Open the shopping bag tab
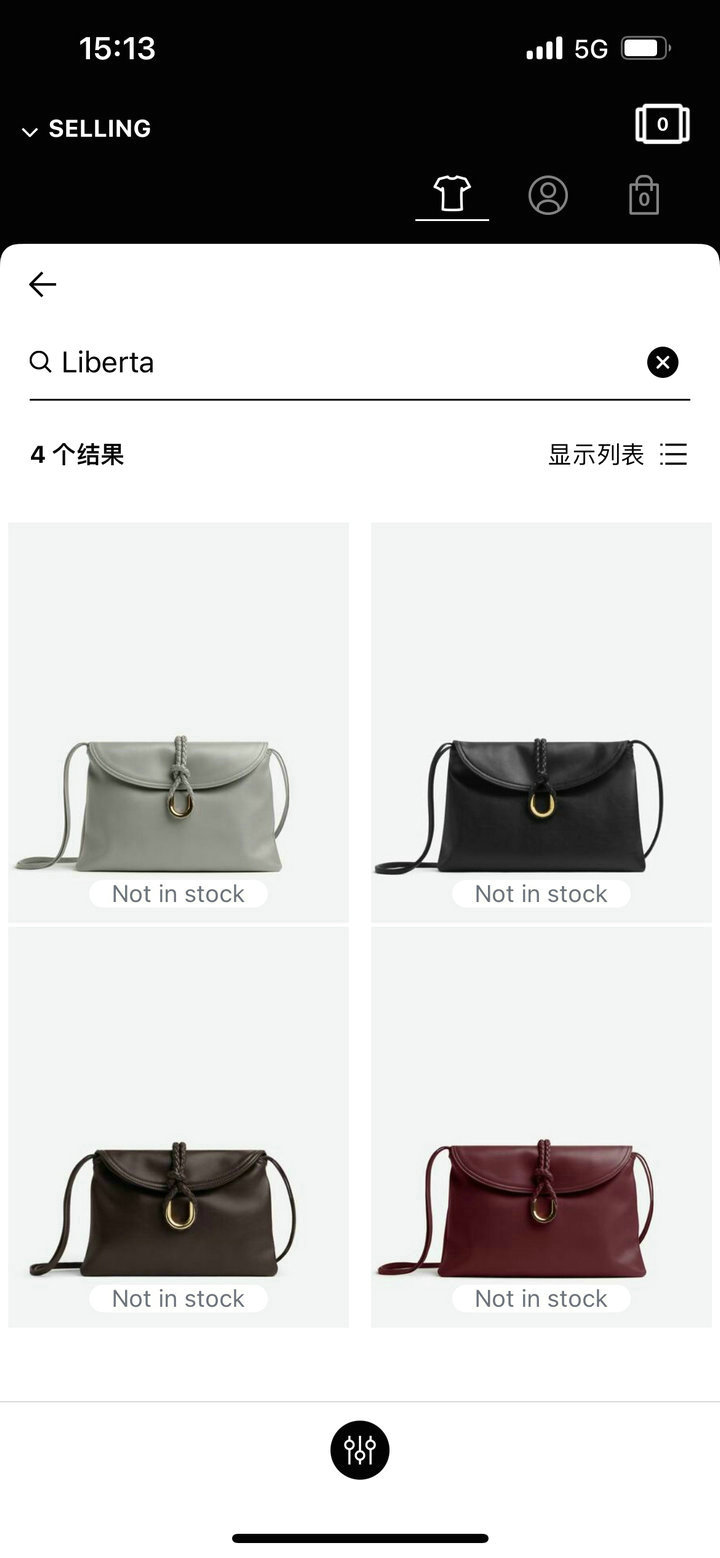This screenshot has height=1558, width=720. pos(644,195)
